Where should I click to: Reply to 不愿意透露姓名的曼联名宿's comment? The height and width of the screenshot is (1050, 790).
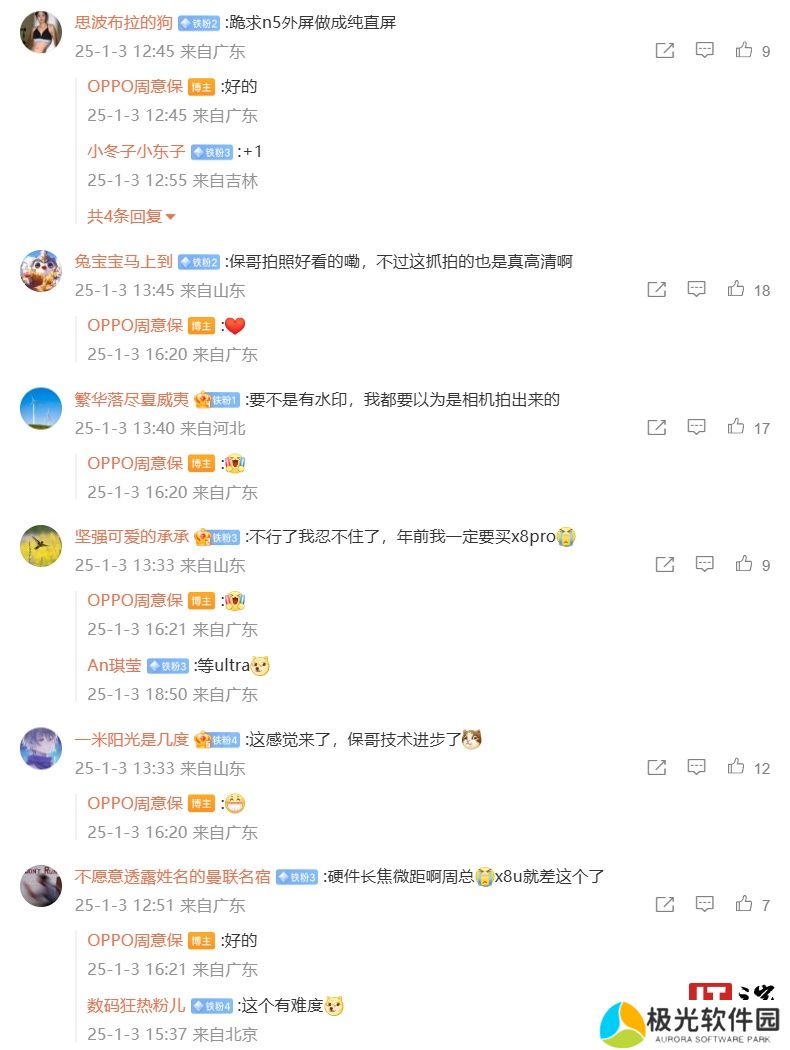[x=705, y=904]
